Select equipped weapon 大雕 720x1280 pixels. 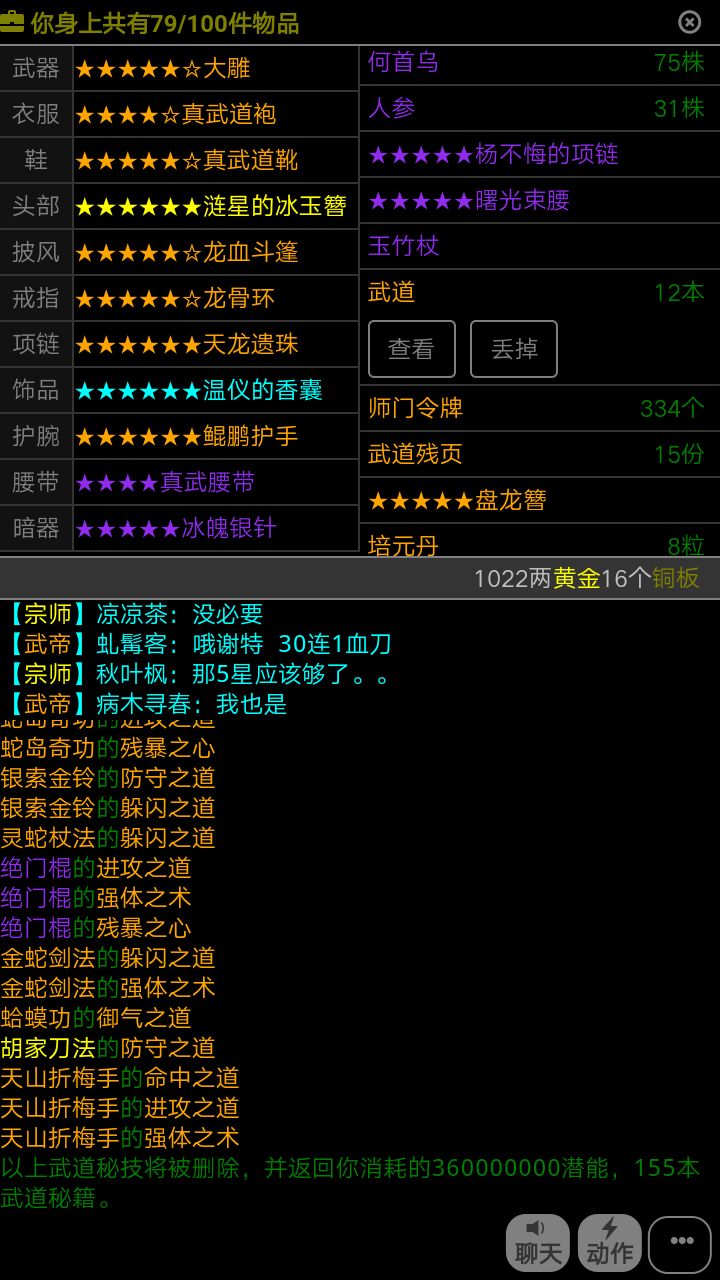(x=216, y=68)
